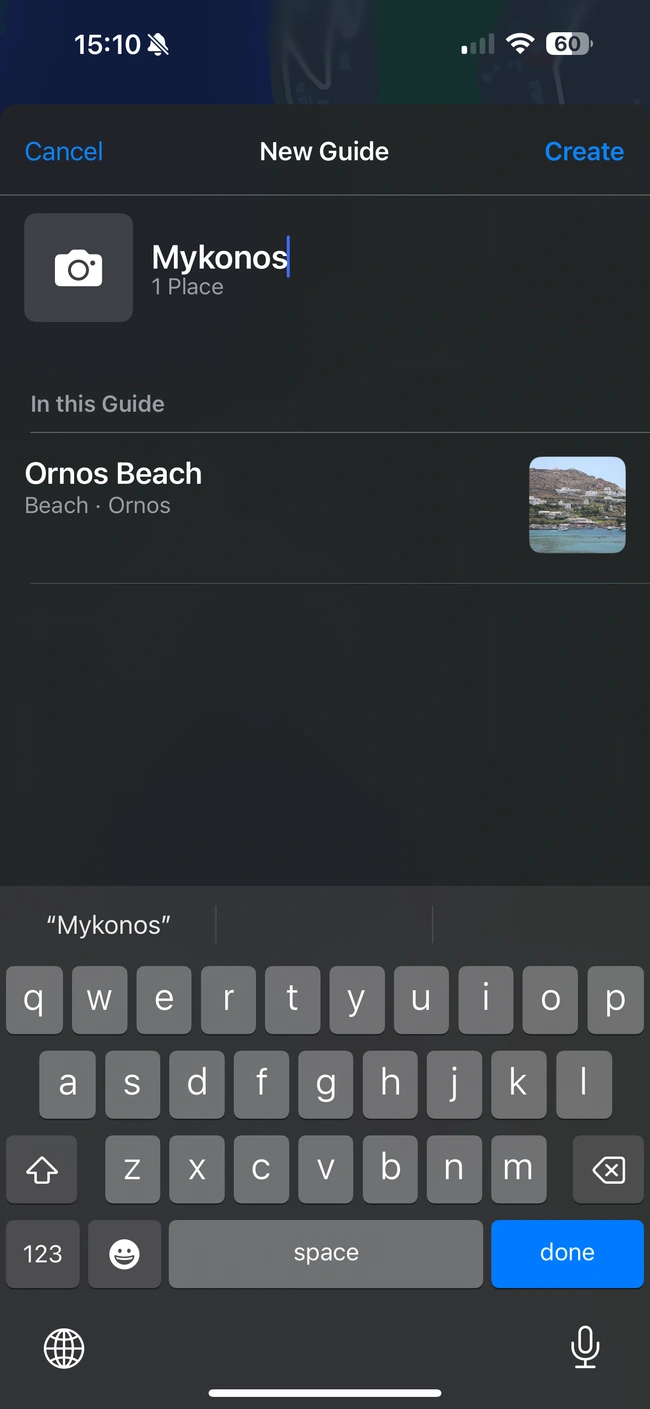
Task: Create the Mykonos guide
Action: pyautogui.click(x=584, y=152)
